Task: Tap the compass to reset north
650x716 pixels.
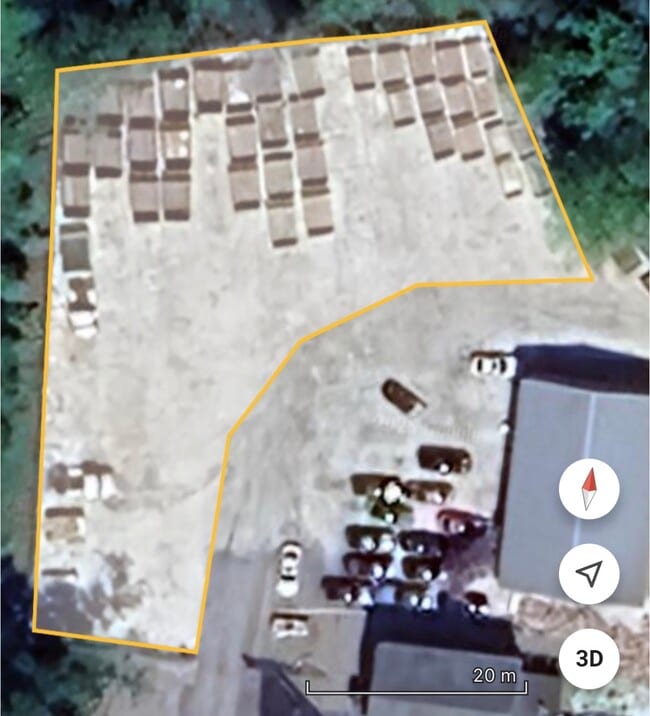Action: point(589,489)
